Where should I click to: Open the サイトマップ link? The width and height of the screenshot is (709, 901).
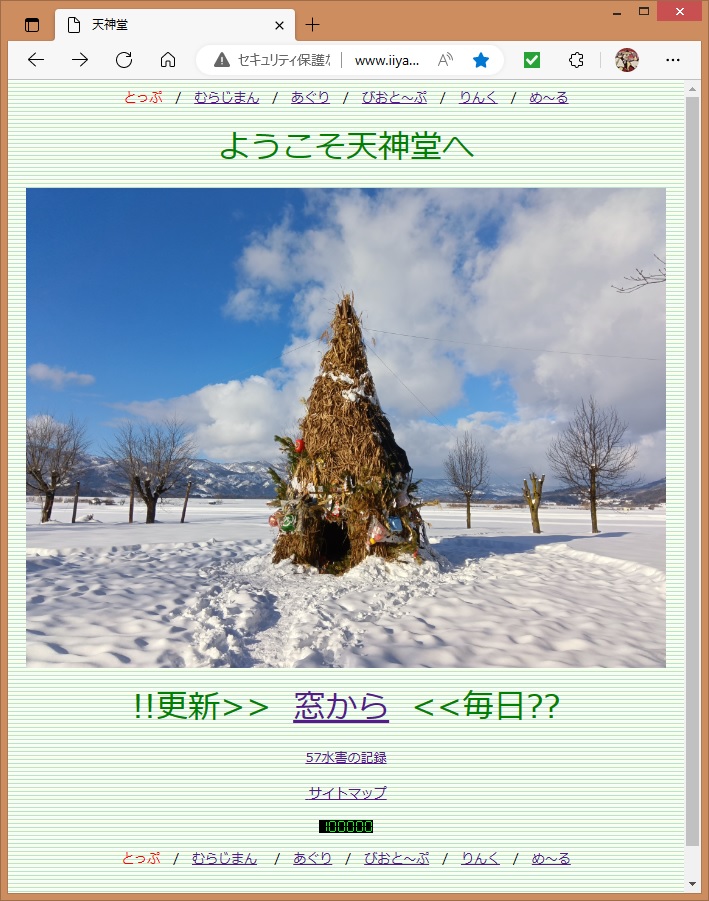click(x=346, y=793)
